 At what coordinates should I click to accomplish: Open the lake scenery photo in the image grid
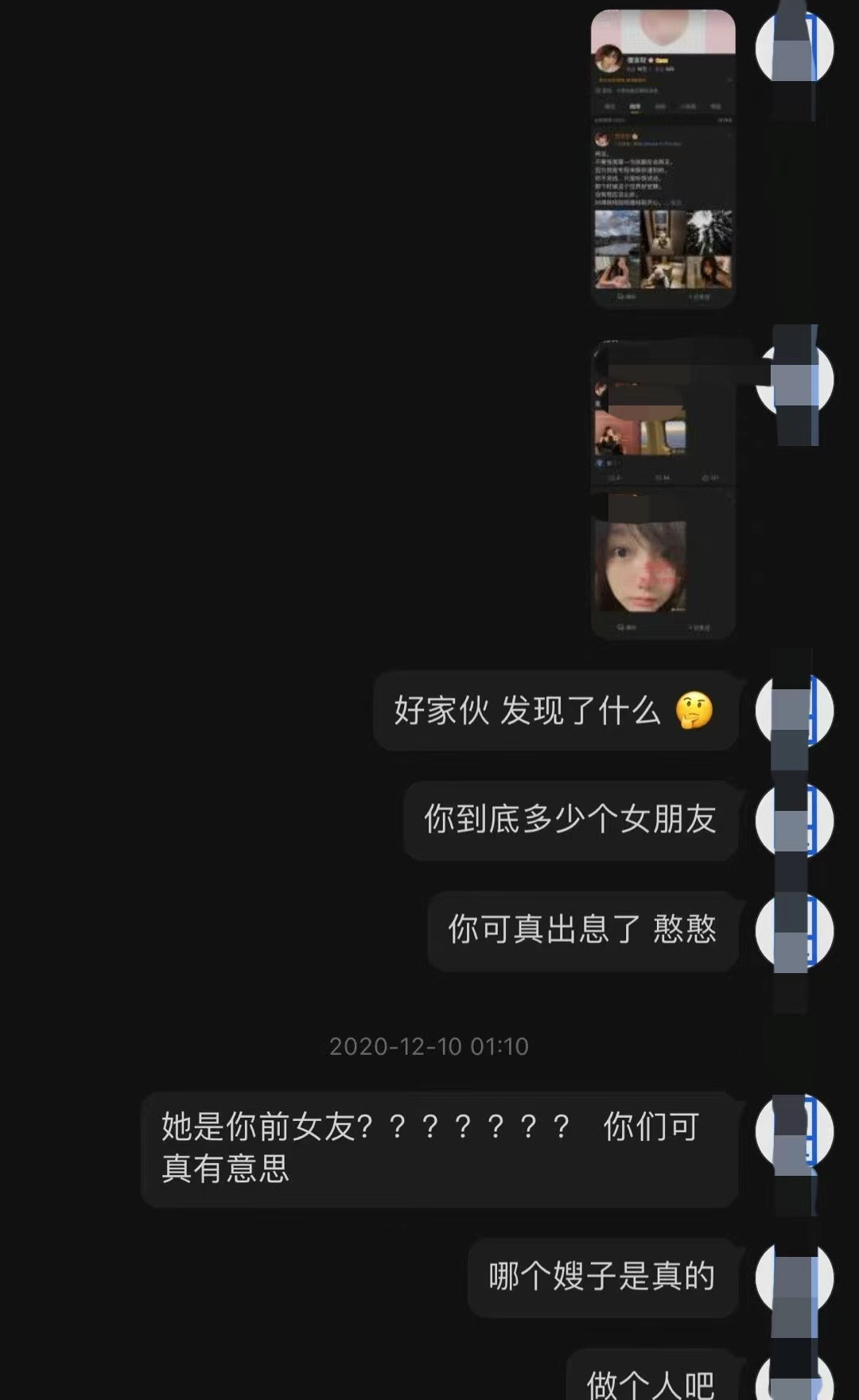pos(616,231)
